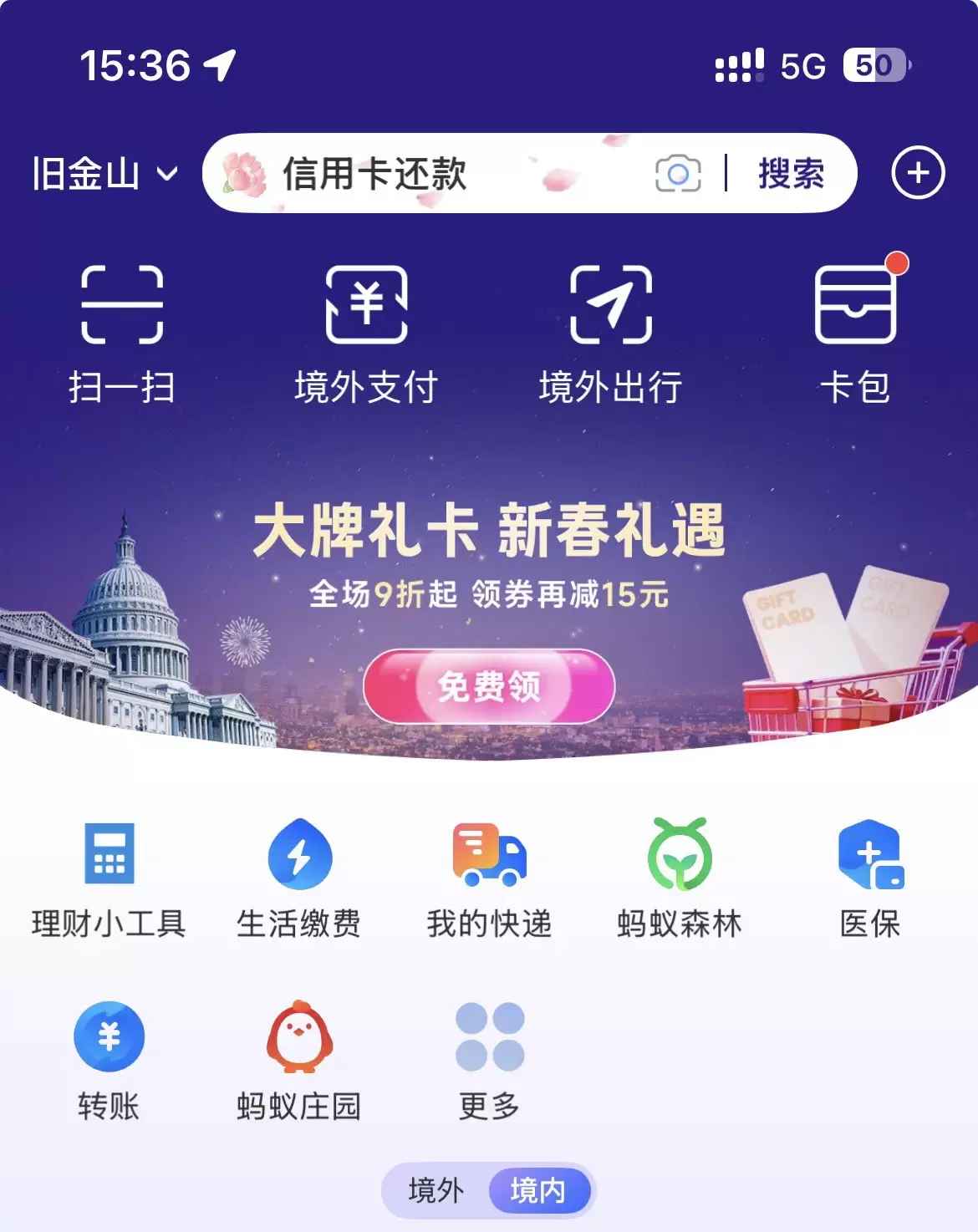Select the 境内 domestic segment

coord(540,1189)
